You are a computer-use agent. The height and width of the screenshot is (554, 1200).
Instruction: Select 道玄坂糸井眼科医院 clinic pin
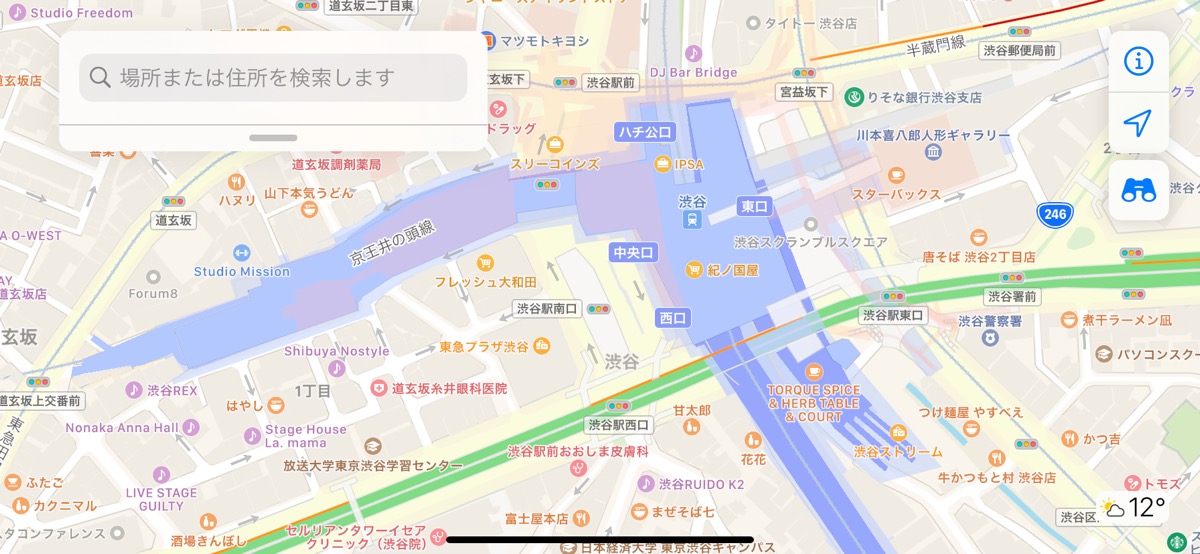[379, 388]
